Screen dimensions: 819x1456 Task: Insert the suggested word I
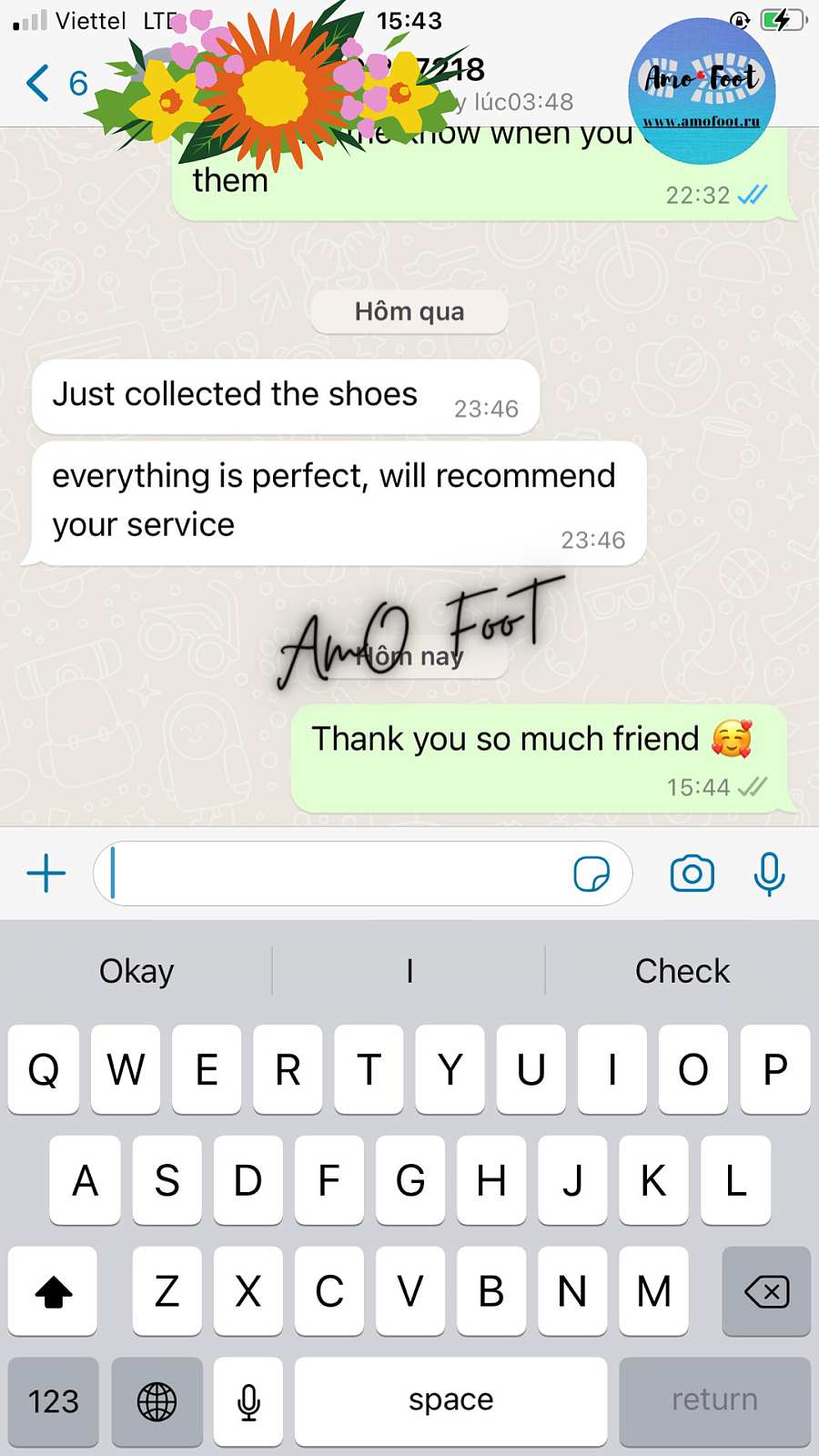click(409, 971)
